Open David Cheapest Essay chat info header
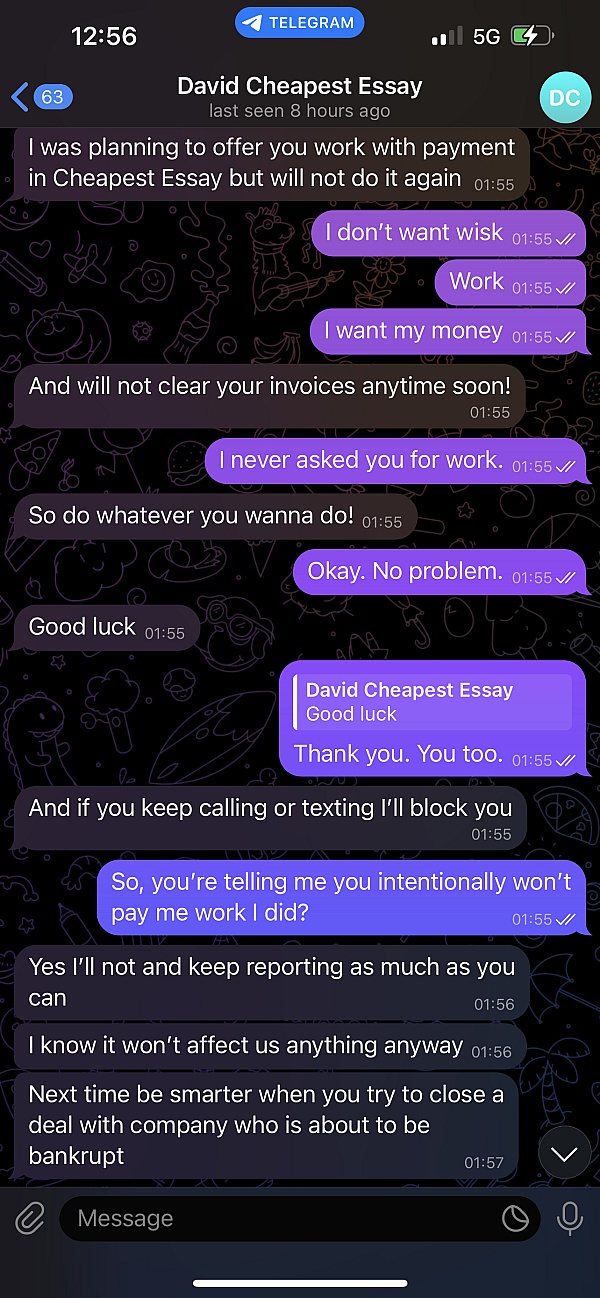This screenshot has height=1298, width=600. pos(300,97)
